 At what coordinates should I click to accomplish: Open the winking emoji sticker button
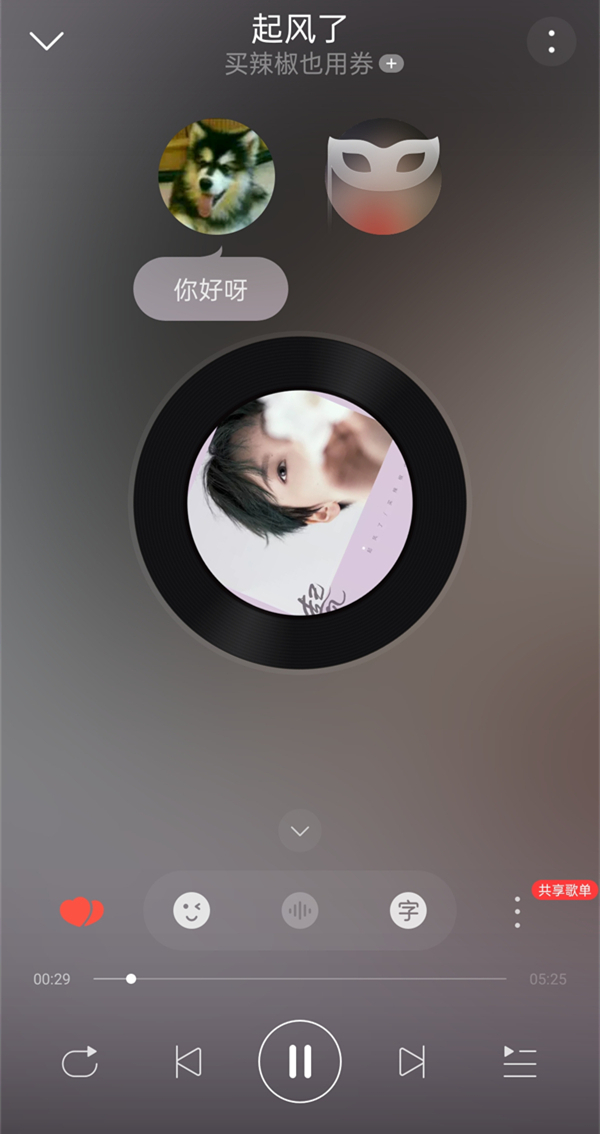coord(192,910)
